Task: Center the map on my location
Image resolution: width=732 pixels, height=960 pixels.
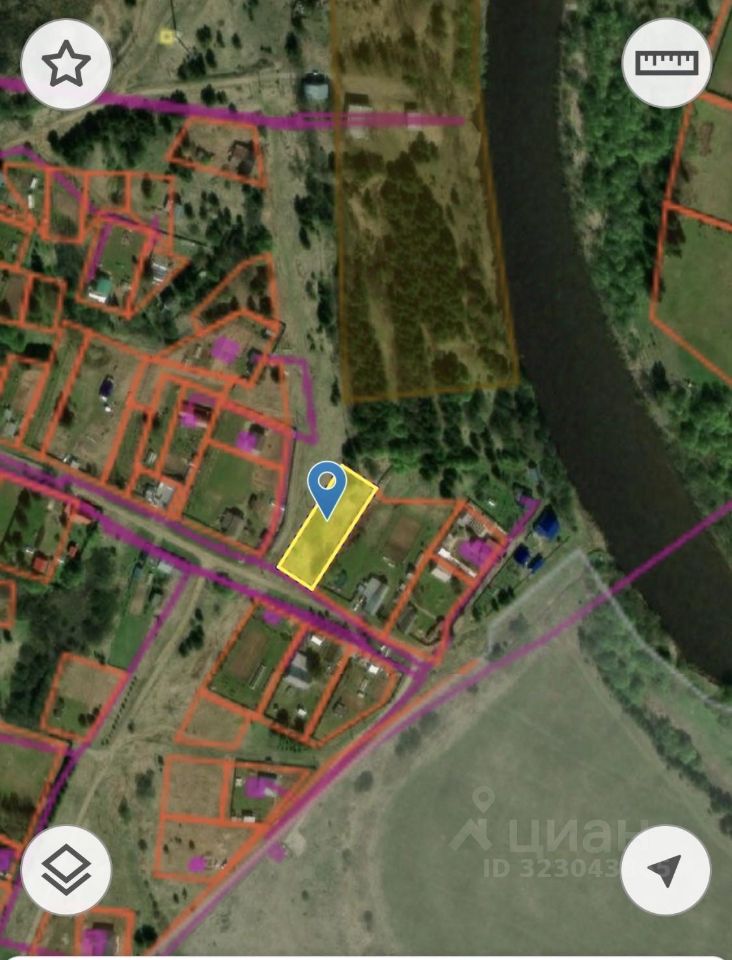Action: click(x=666, y=869)
